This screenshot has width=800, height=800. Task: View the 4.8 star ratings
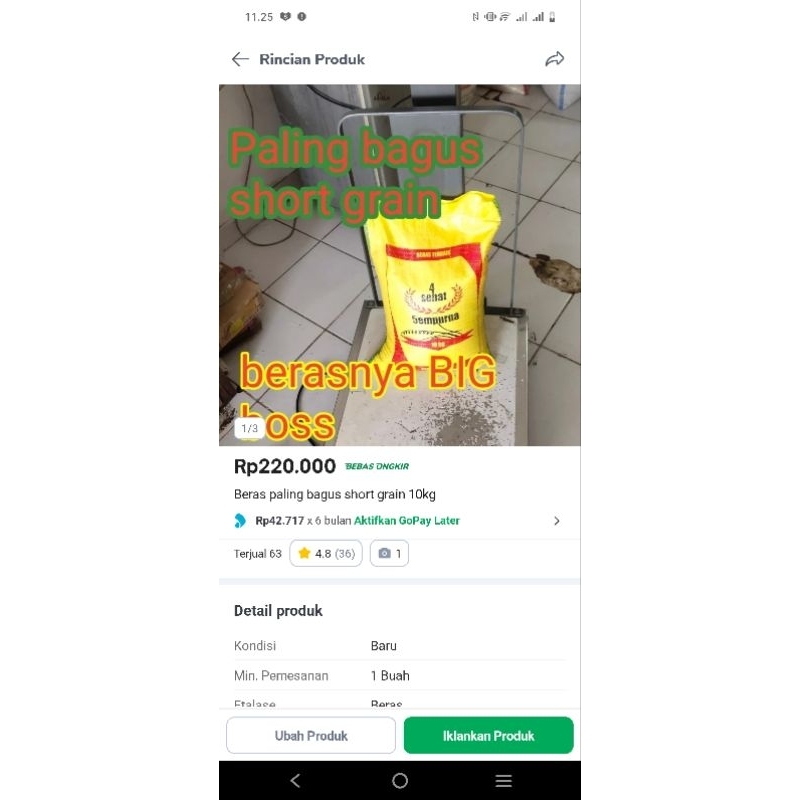coord(326,554)
